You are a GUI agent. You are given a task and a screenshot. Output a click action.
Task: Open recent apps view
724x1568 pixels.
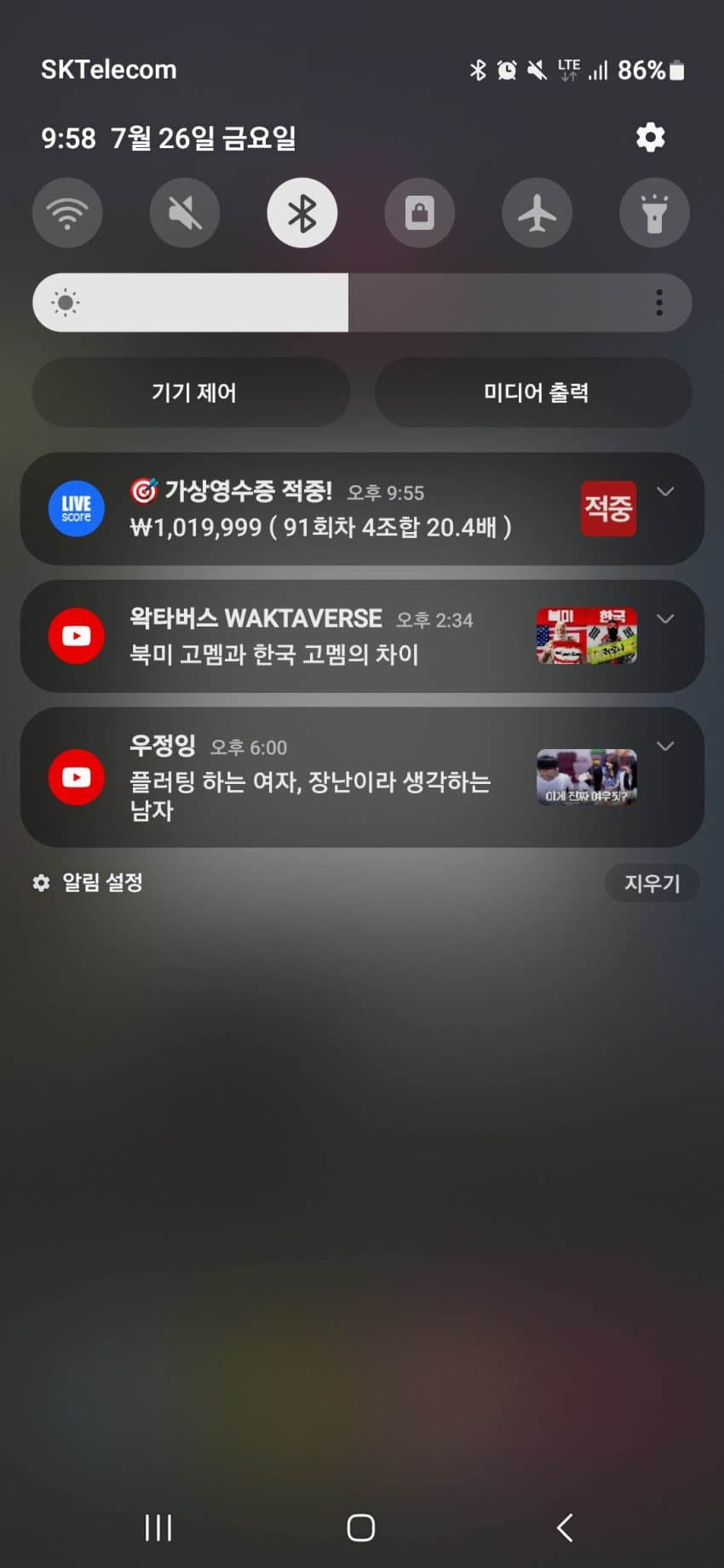pyautogui.click(x=158, y=1527)
